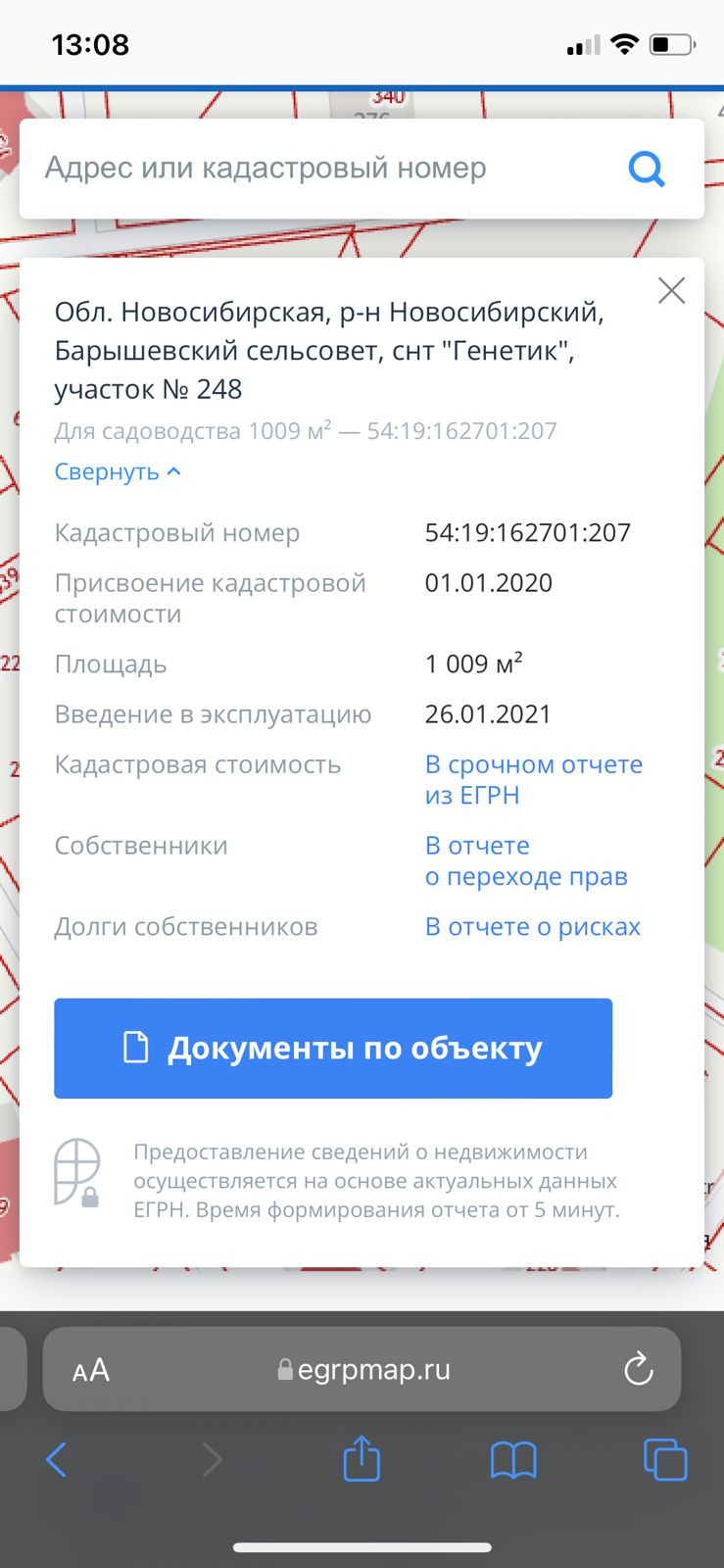
Task: Open Safari bookmarks
Action: (x=513, y=1460)
